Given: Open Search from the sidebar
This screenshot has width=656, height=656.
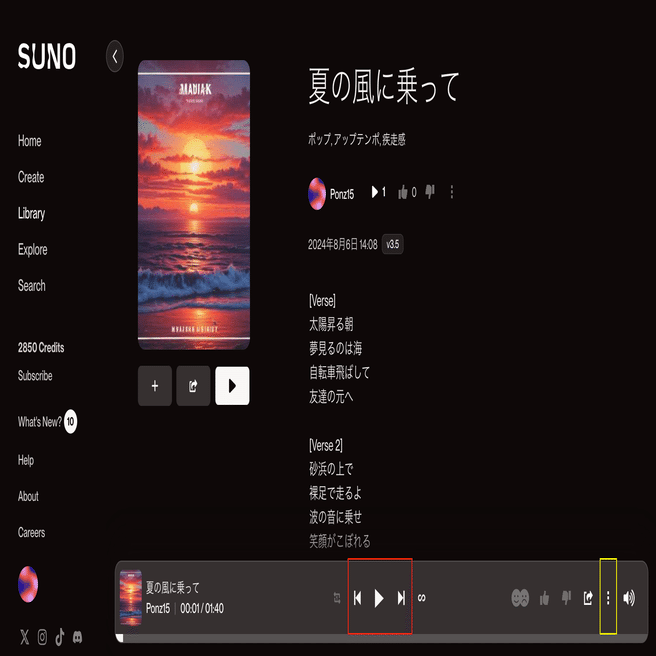Looking at the screenshot, I should point(32,285).
